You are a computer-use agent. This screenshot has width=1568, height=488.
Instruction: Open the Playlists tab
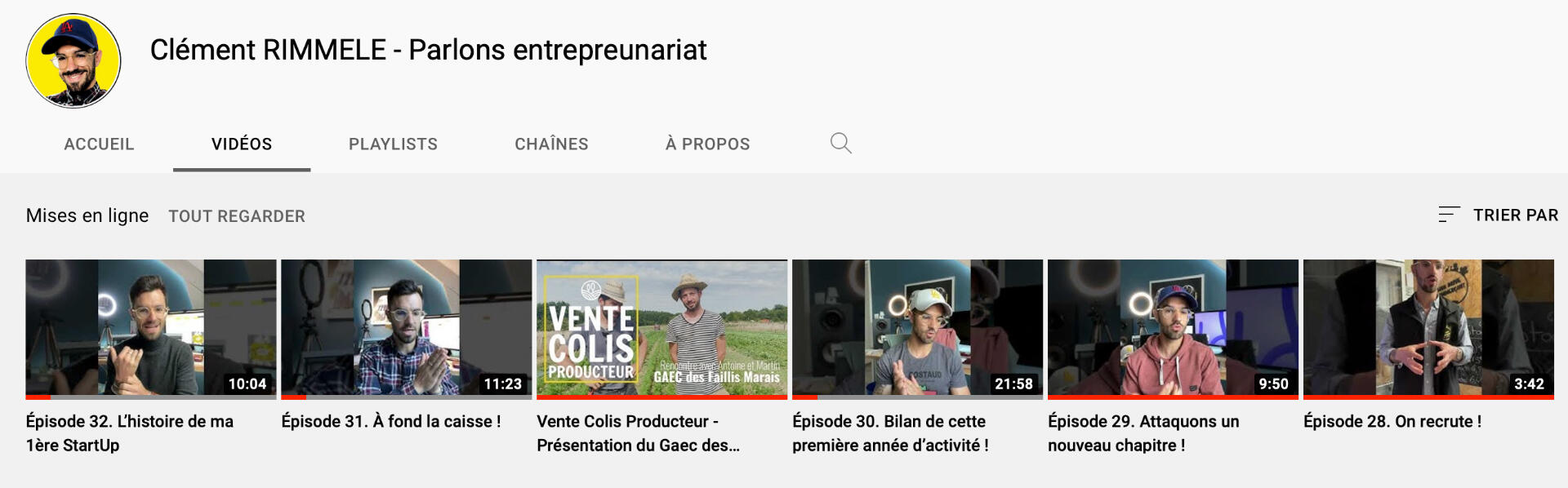pos(393,144)
